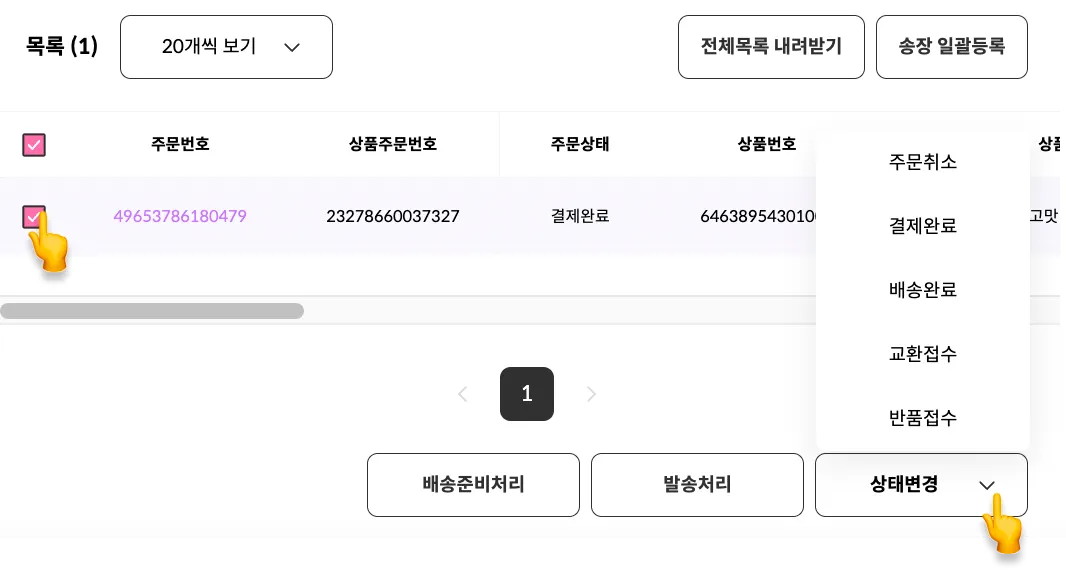Select 결제완료 from the status menu

[923, 226]
